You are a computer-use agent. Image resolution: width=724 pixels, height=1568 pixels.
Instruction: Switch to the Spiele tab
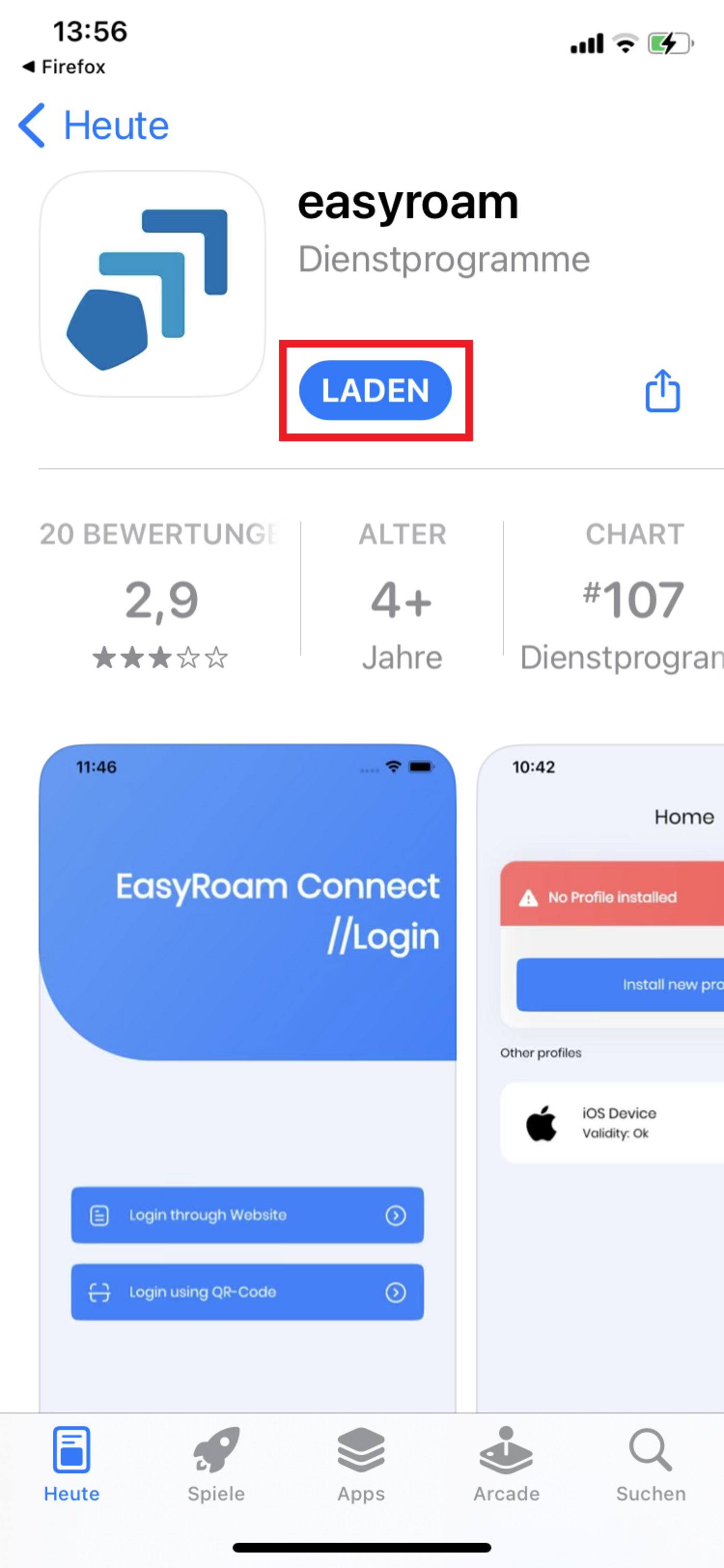(216, 1464)
